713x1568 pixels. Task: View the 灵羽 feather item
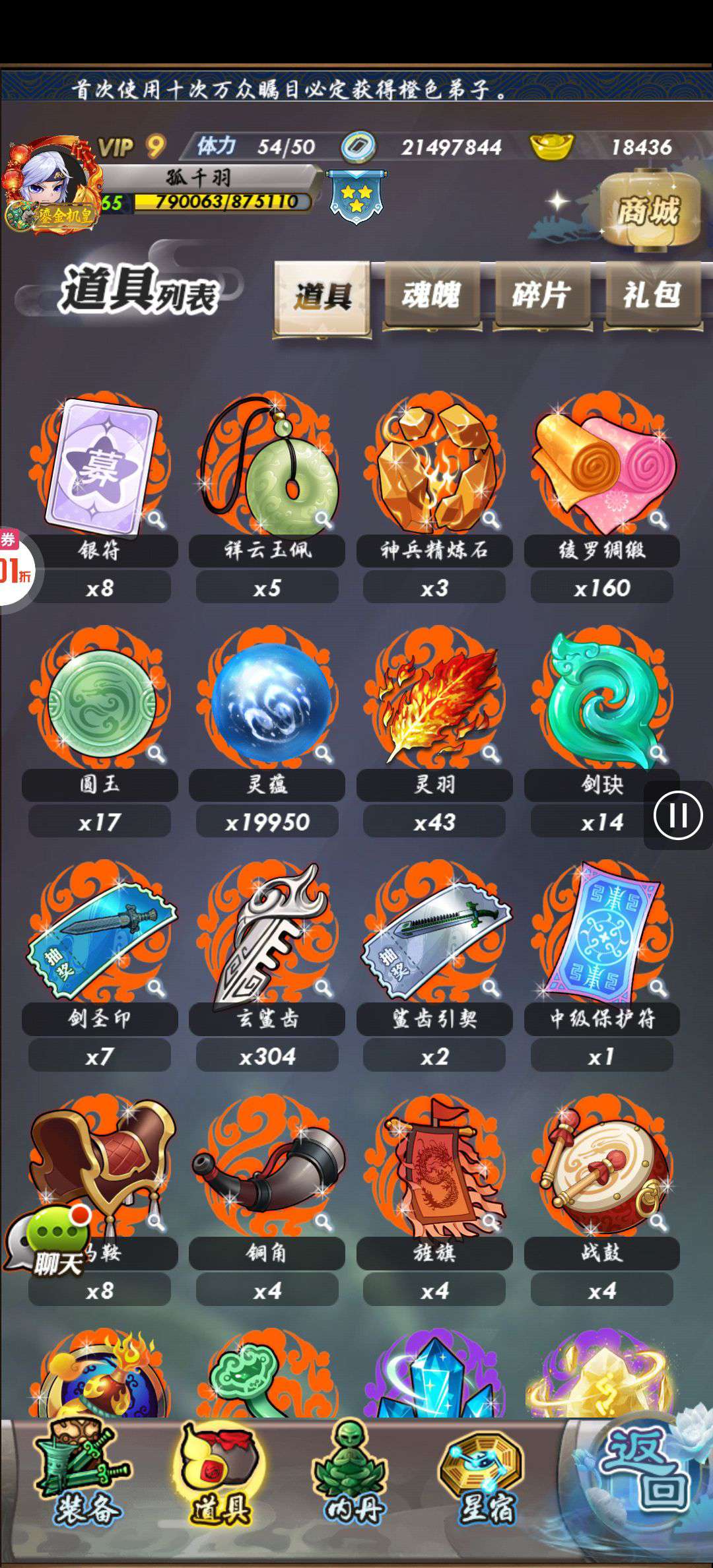pyautogui.click(x=435, y=698)
